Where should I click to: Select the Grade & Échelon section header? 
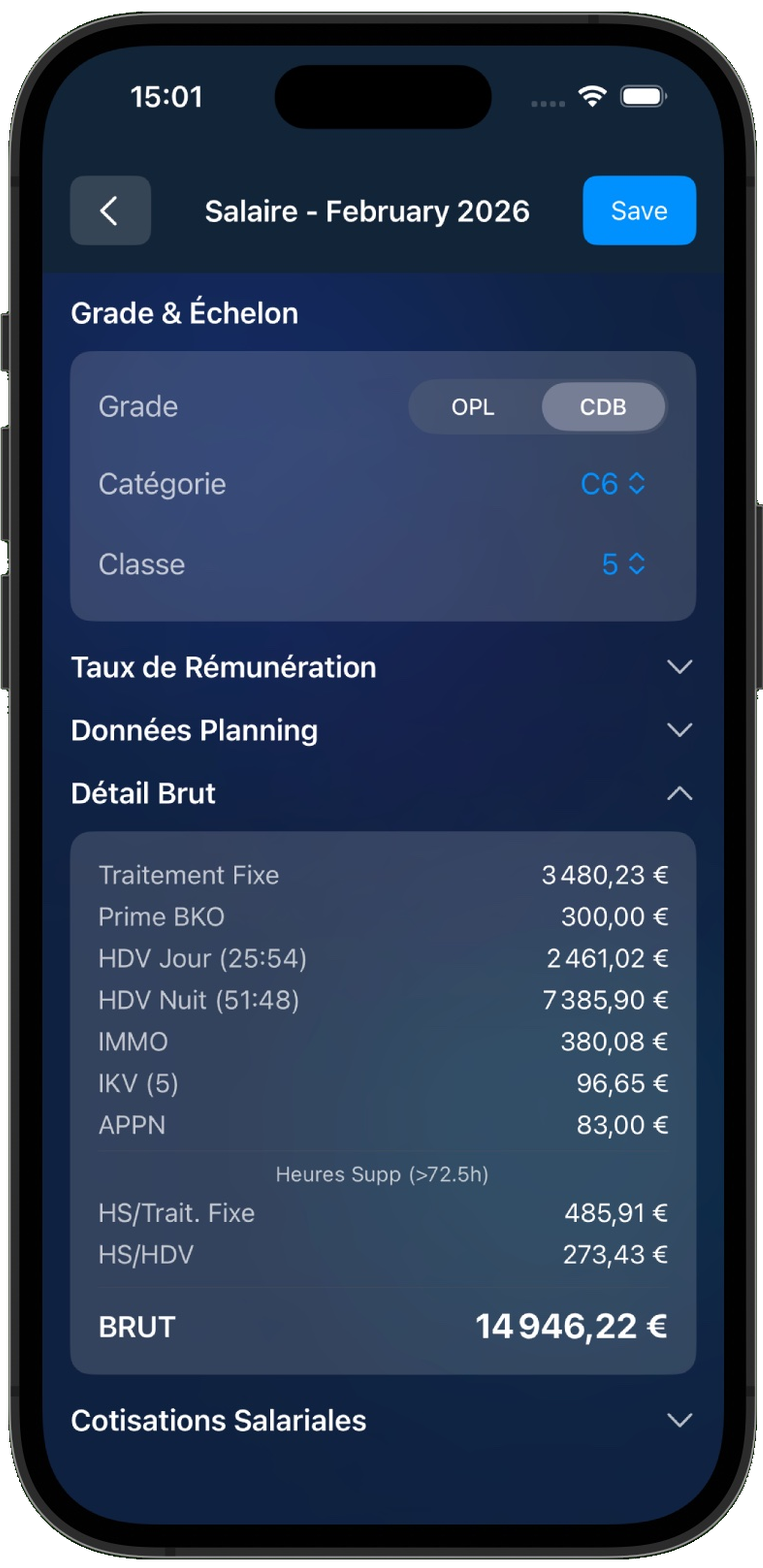coord(184,312)
